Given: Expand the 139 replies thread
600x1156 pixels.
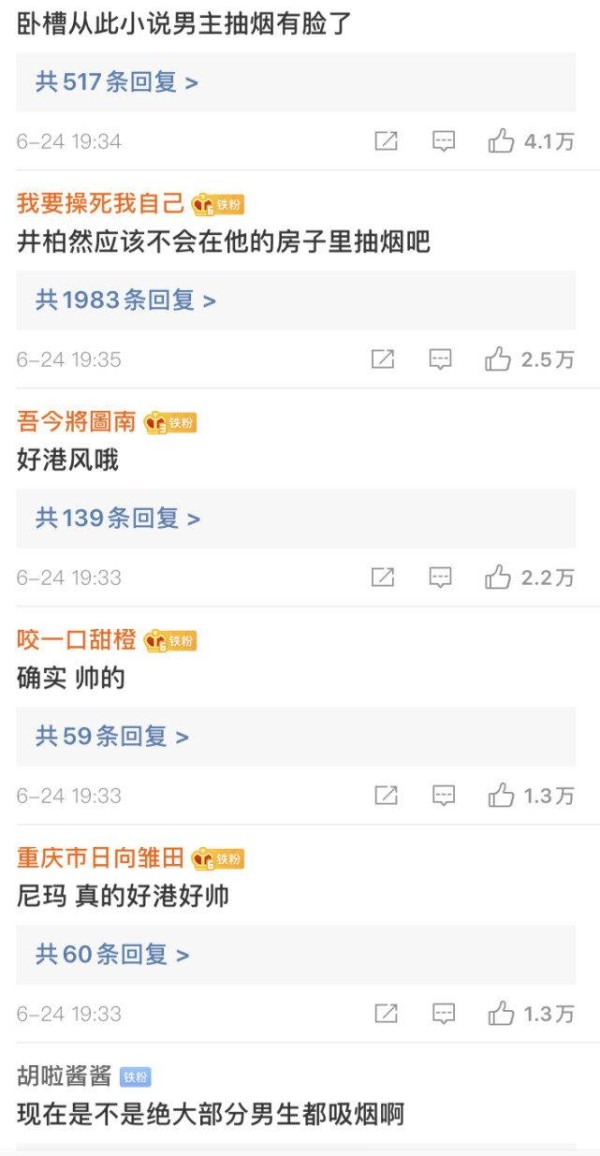Looking at the screenshot, I should coord(118,518).
